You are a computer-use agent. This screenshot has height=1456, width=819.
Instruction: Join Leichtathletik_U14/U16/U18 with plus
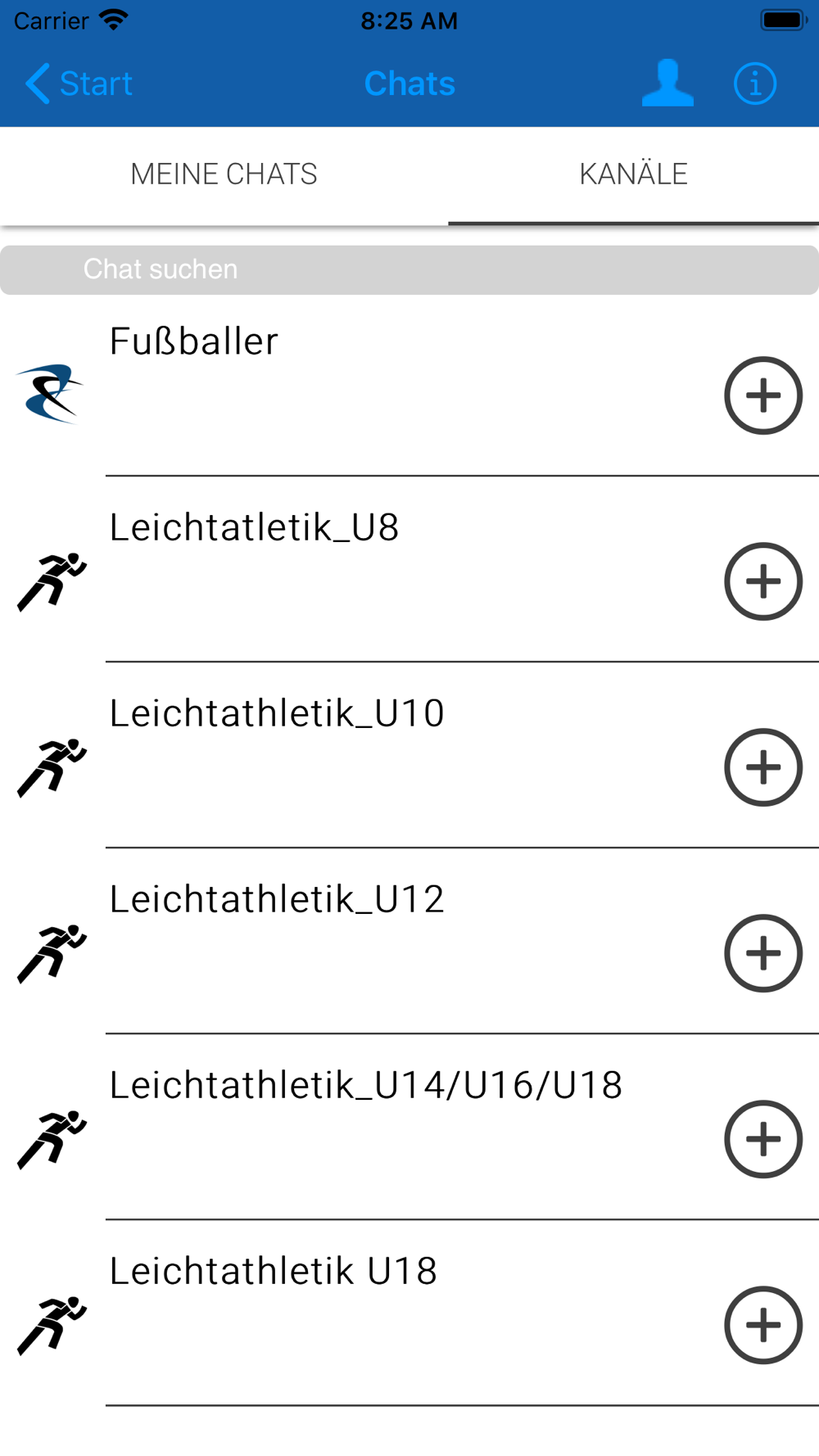coord(763,1139)
